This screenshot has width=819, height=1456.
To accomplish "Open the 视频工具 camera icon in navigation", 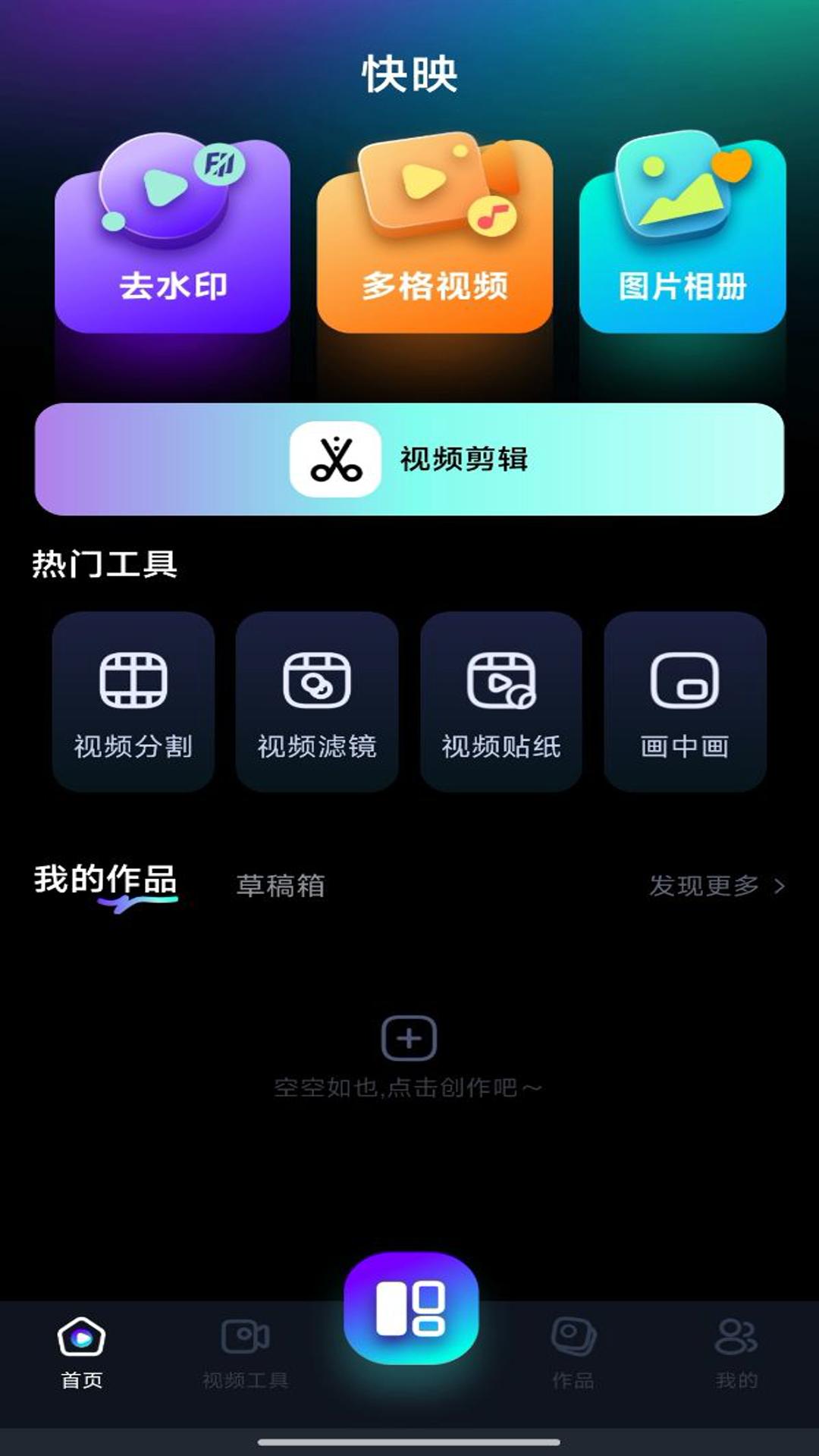I will [x=243, y=1346].
